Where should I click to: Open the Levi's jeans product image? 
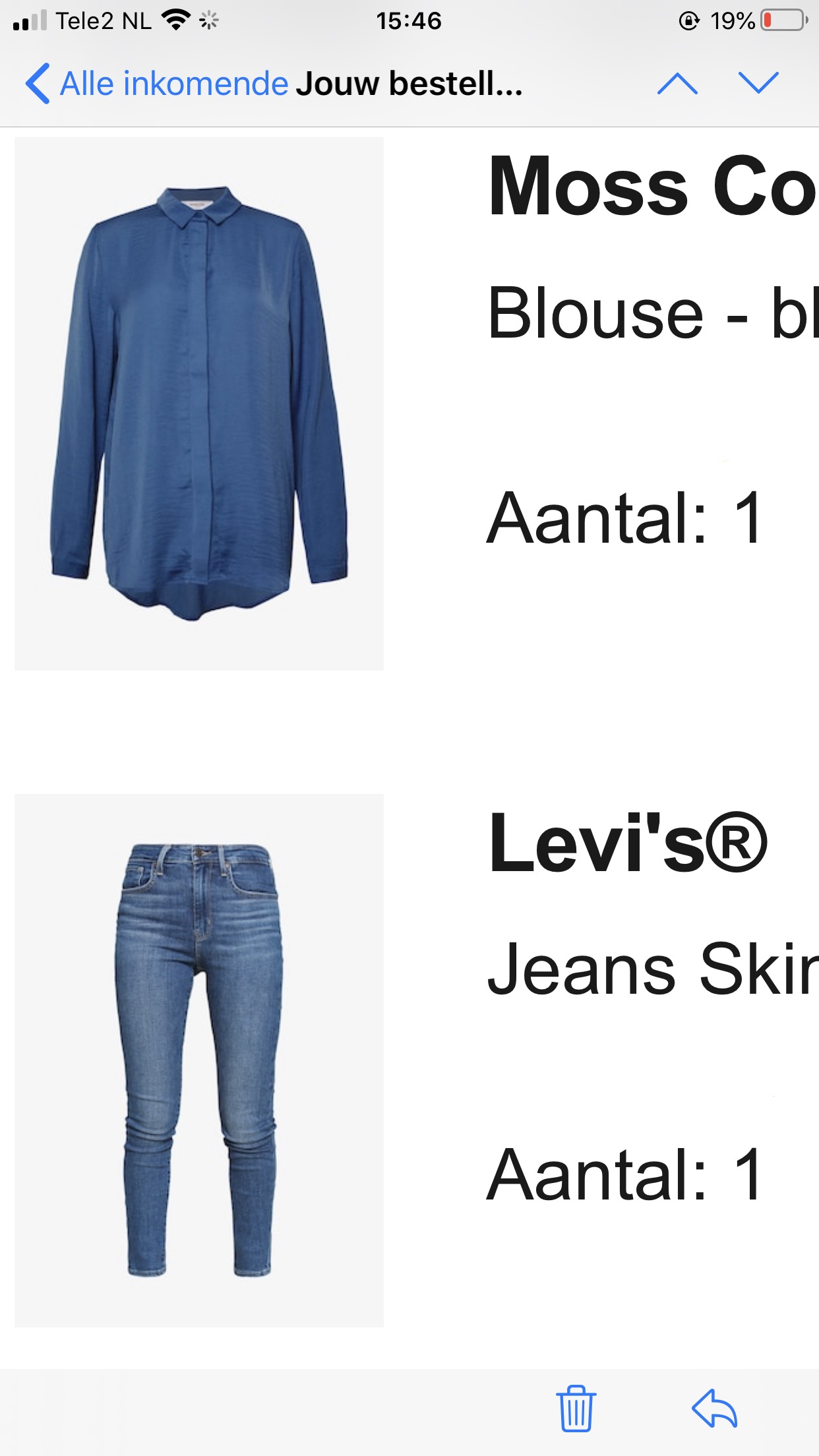click(199, 1060)
